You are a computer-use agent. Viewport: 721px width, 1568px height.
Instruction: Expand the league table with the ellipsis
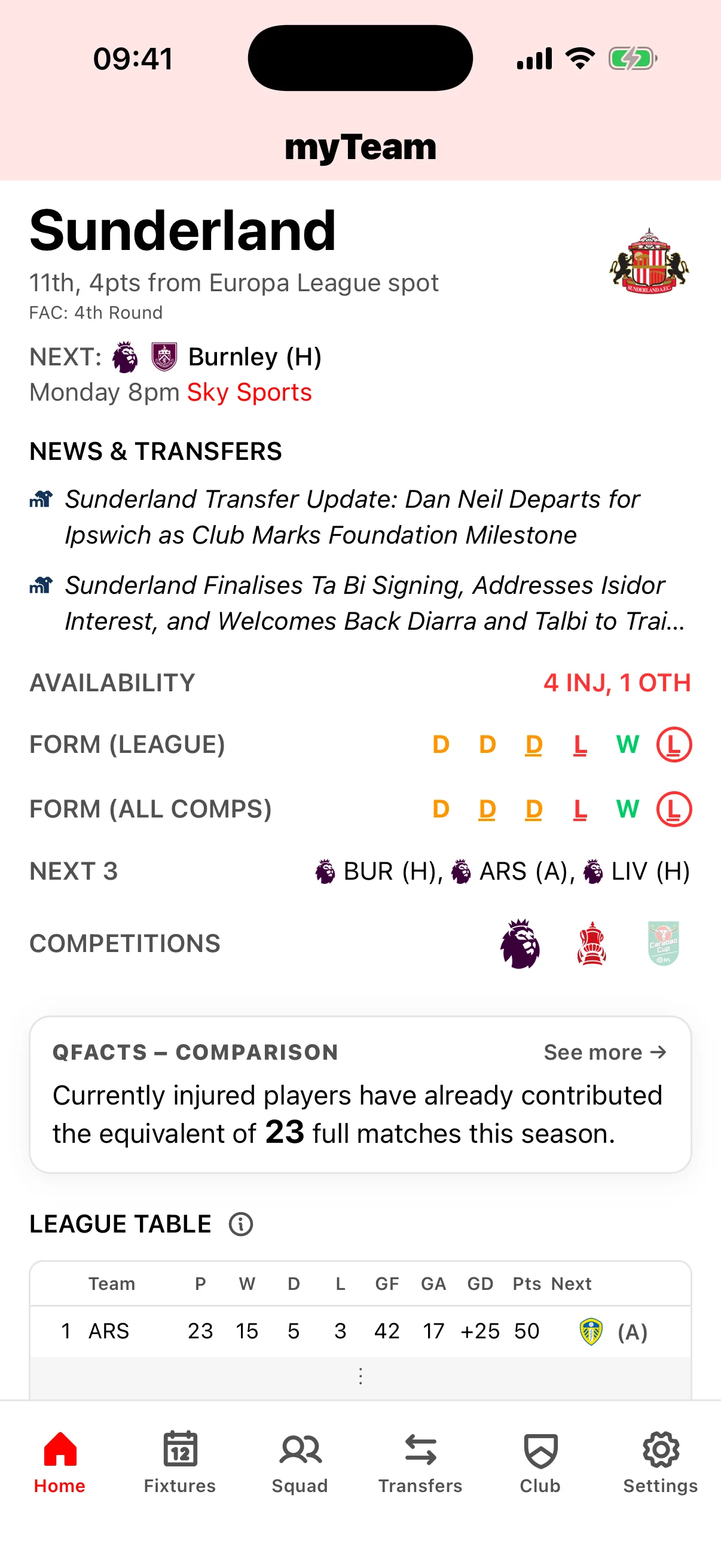360,1375
